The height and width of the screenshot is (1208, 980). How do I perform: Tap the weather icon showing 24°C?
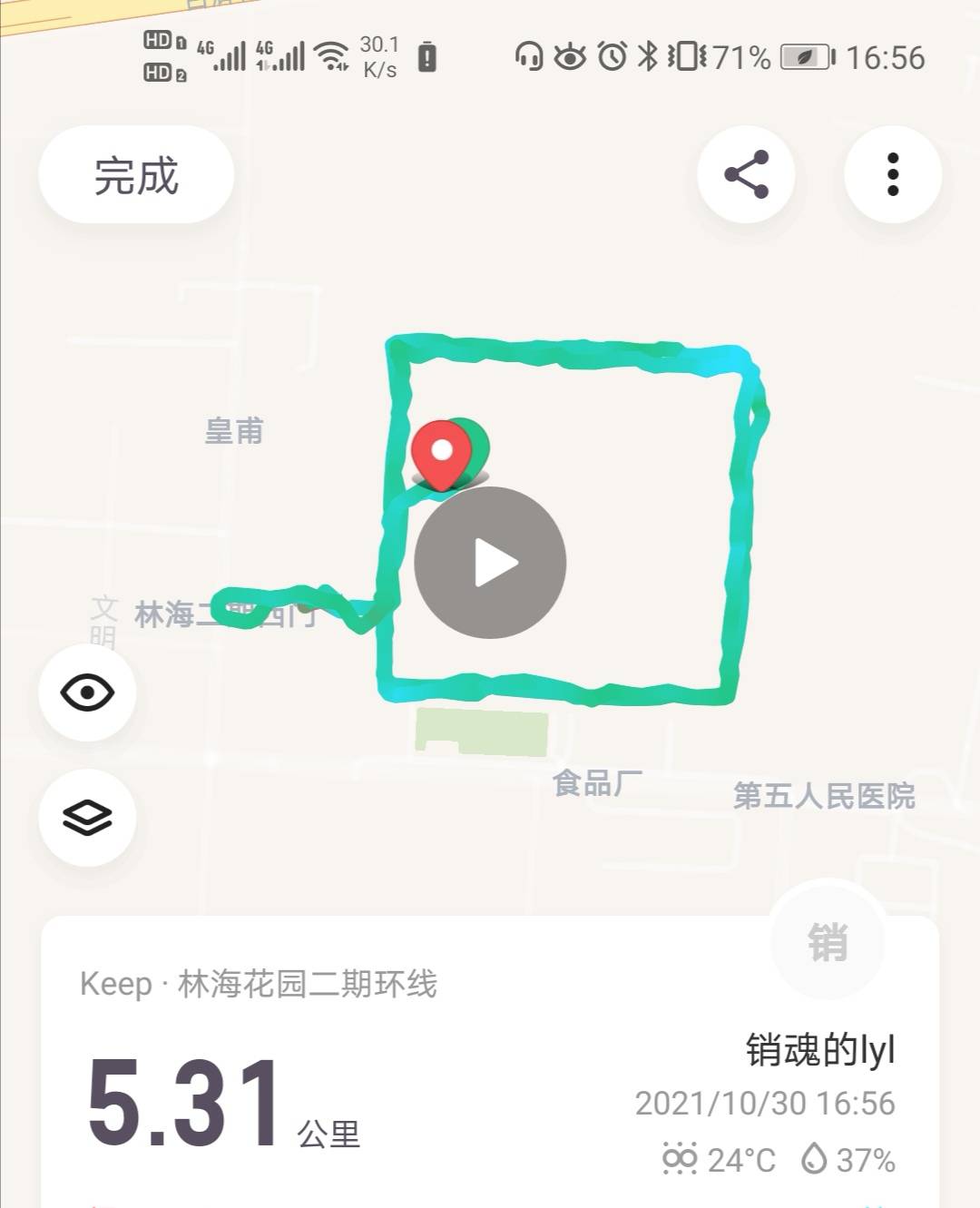point(678,1159)
